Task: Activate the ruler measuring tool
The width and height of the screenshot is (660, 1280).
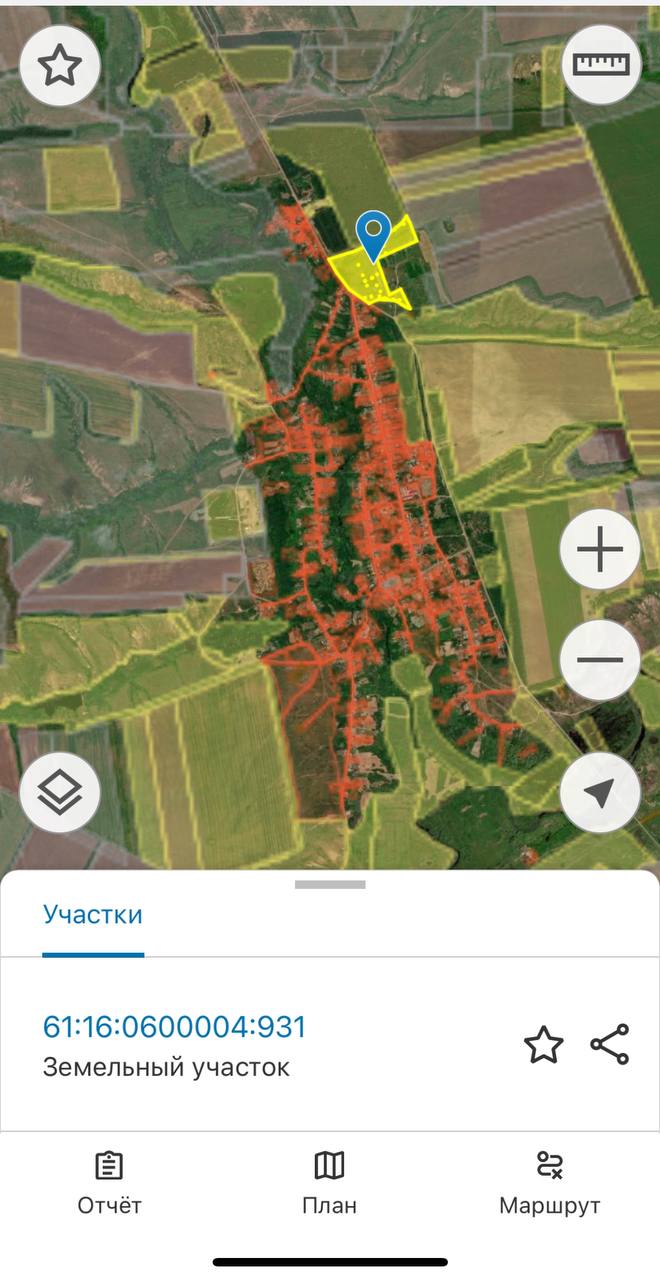Action: (601, 65)
